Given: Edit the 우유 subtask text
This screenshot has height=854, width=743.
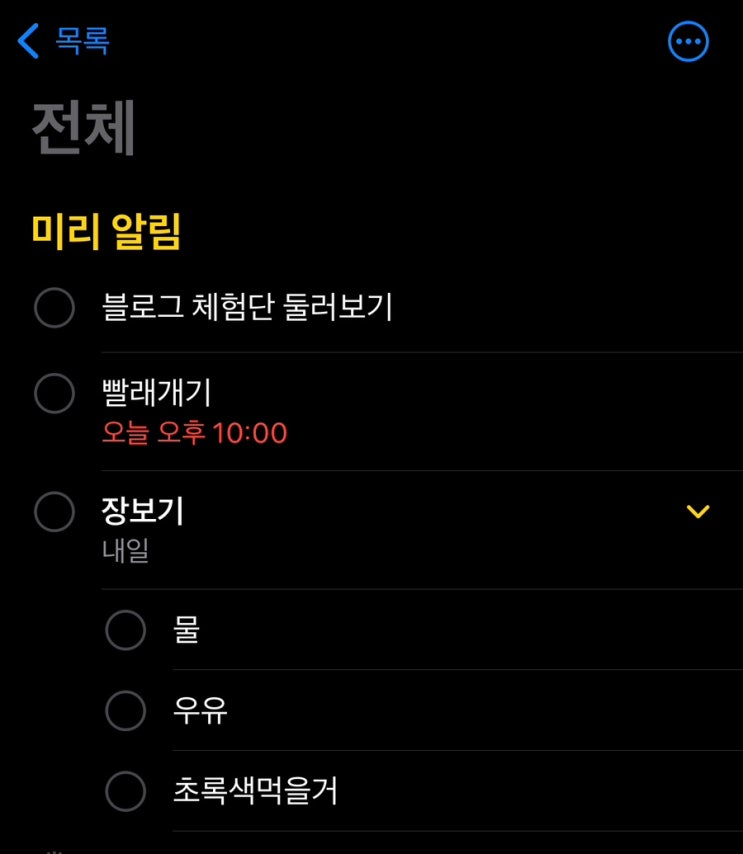Looking at the screenshot, I should (200, 710).
